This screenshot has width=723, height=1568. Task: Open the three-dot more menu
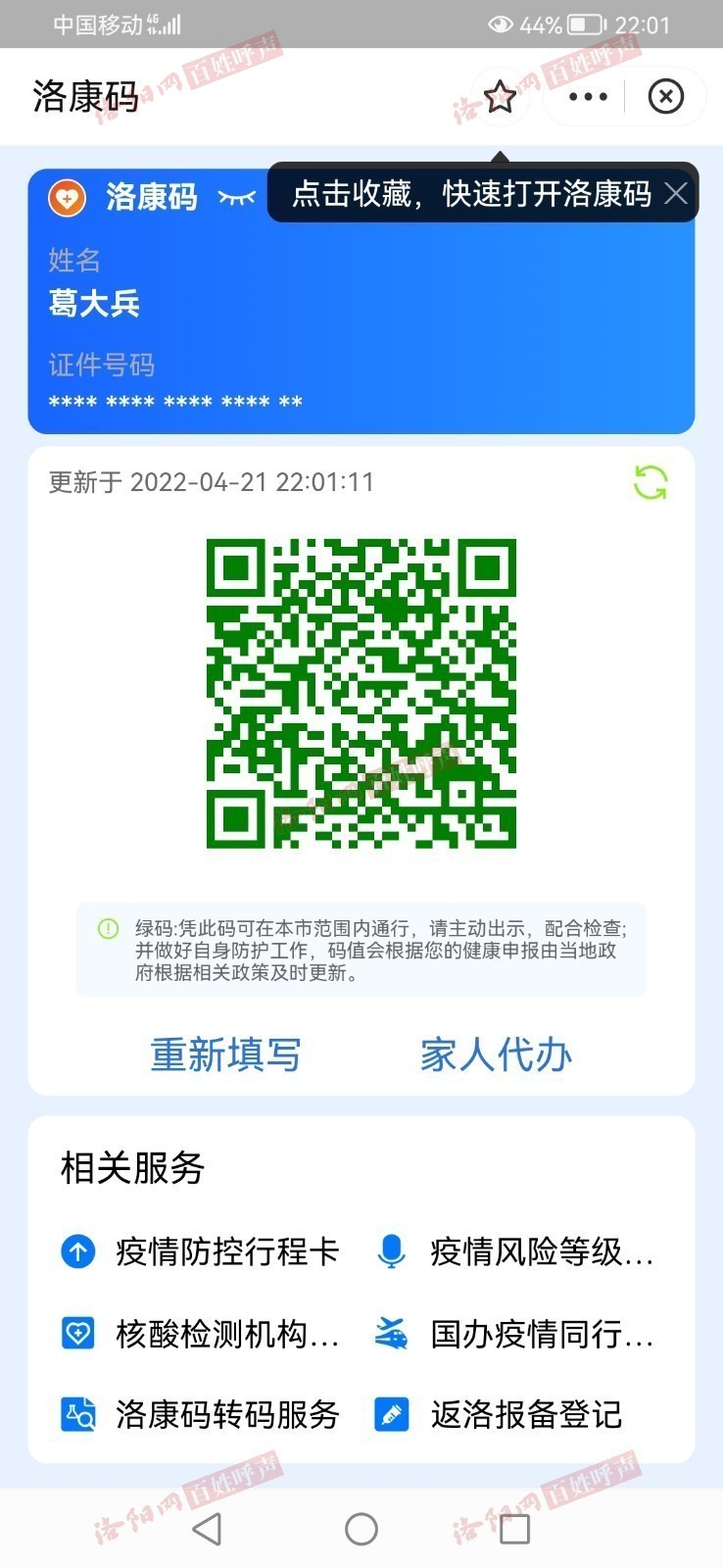[x=588, y=97]
